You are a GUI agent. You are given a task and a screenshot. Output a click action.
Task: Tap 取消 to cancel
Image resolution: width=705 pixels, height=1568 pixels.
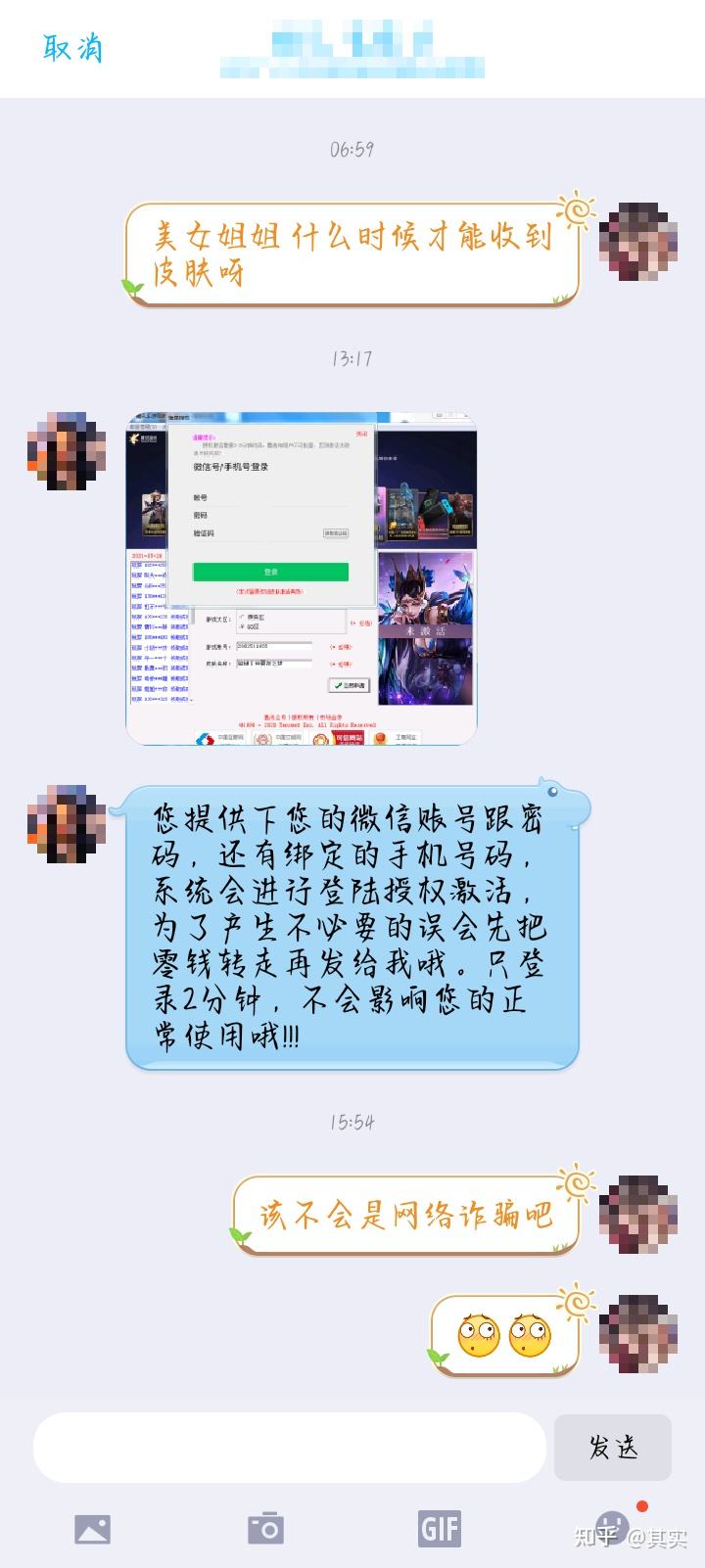pos(72,47)
